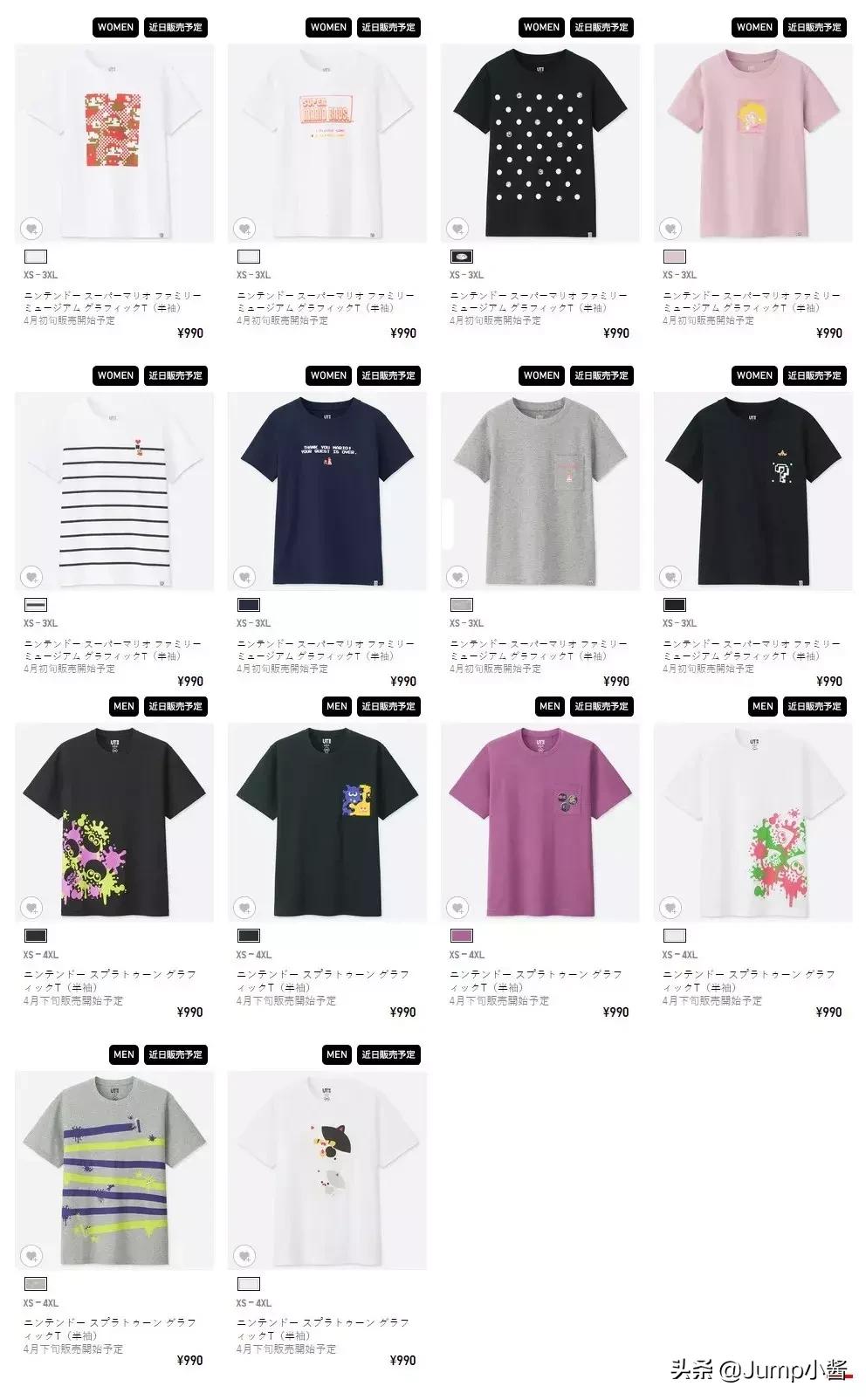Image resolution: width=866 pixels, height=1400 pixels.
Task: Open the navy 'Thank You Mario' tee
Action: click(326, 491)
